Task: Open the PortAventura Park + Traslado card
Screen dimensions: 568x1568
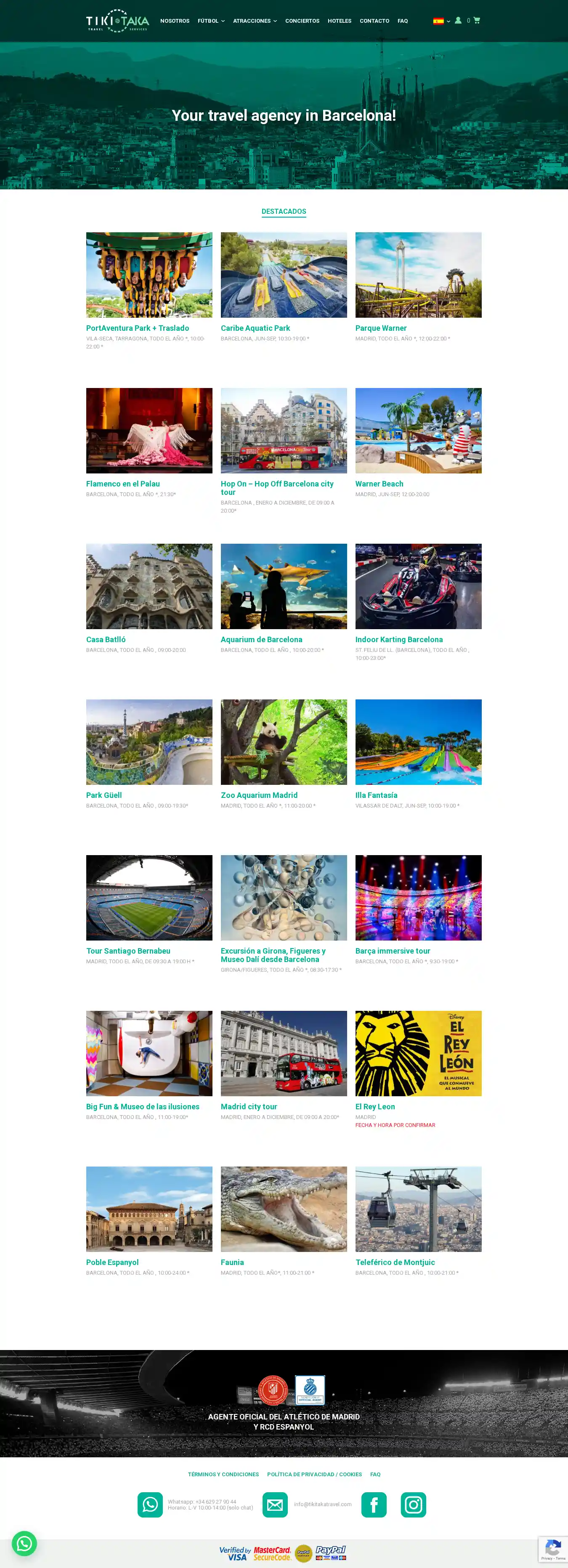Action: coord(149,275)
